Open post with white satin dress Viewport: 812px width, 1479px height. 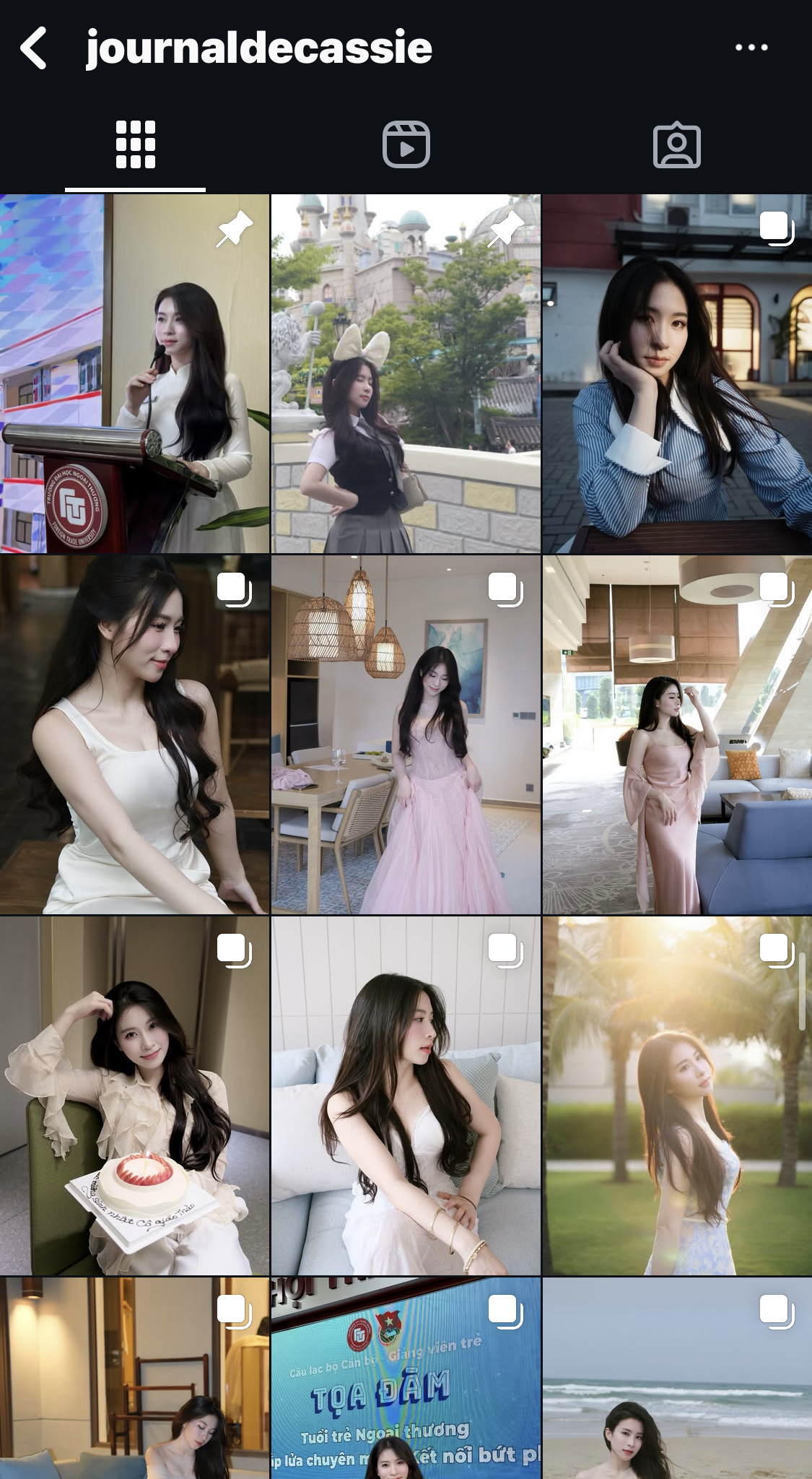click(x=134, y=734)
